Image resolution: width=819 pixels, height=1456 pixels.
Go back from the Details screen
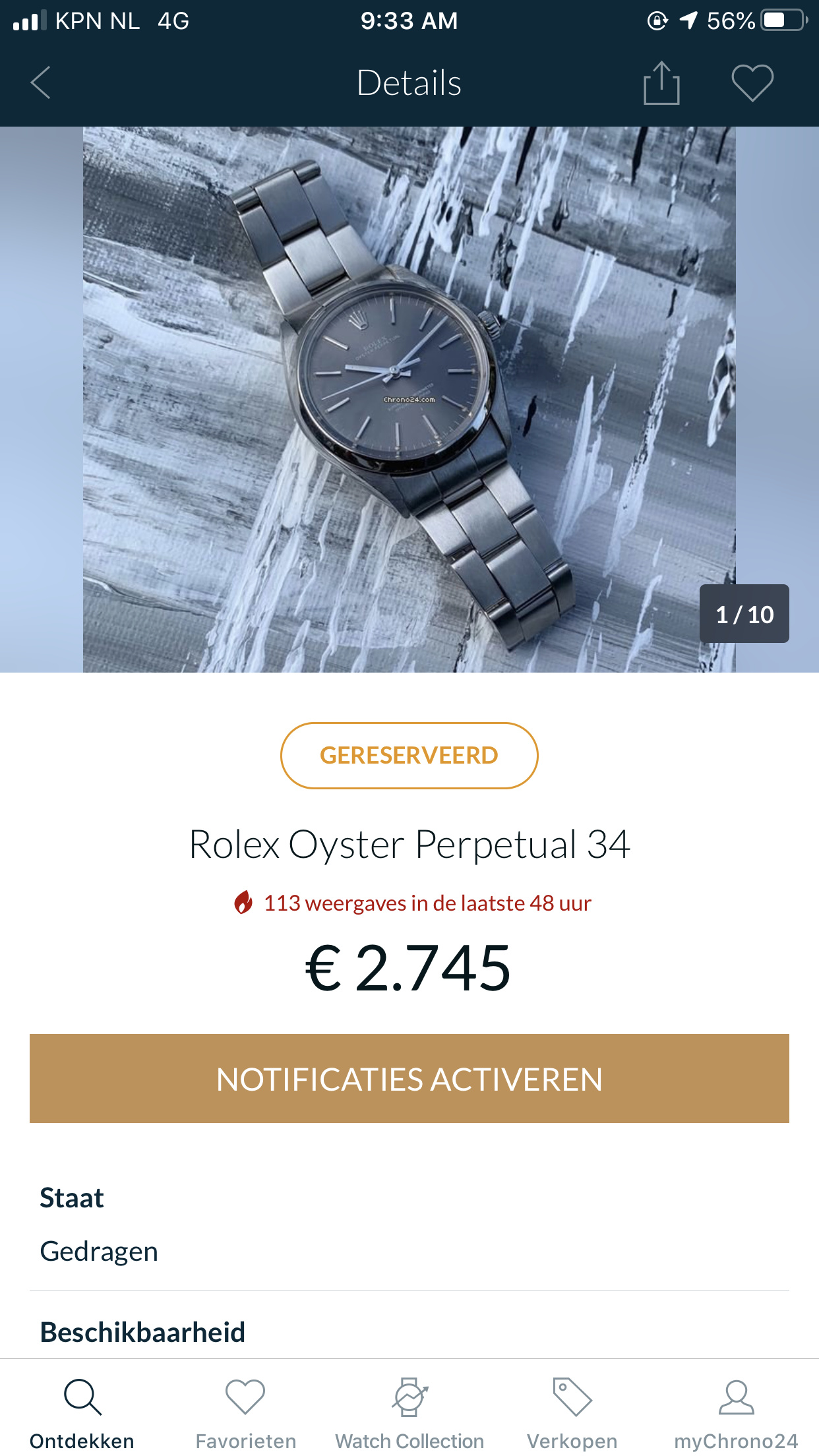point(41,83)
